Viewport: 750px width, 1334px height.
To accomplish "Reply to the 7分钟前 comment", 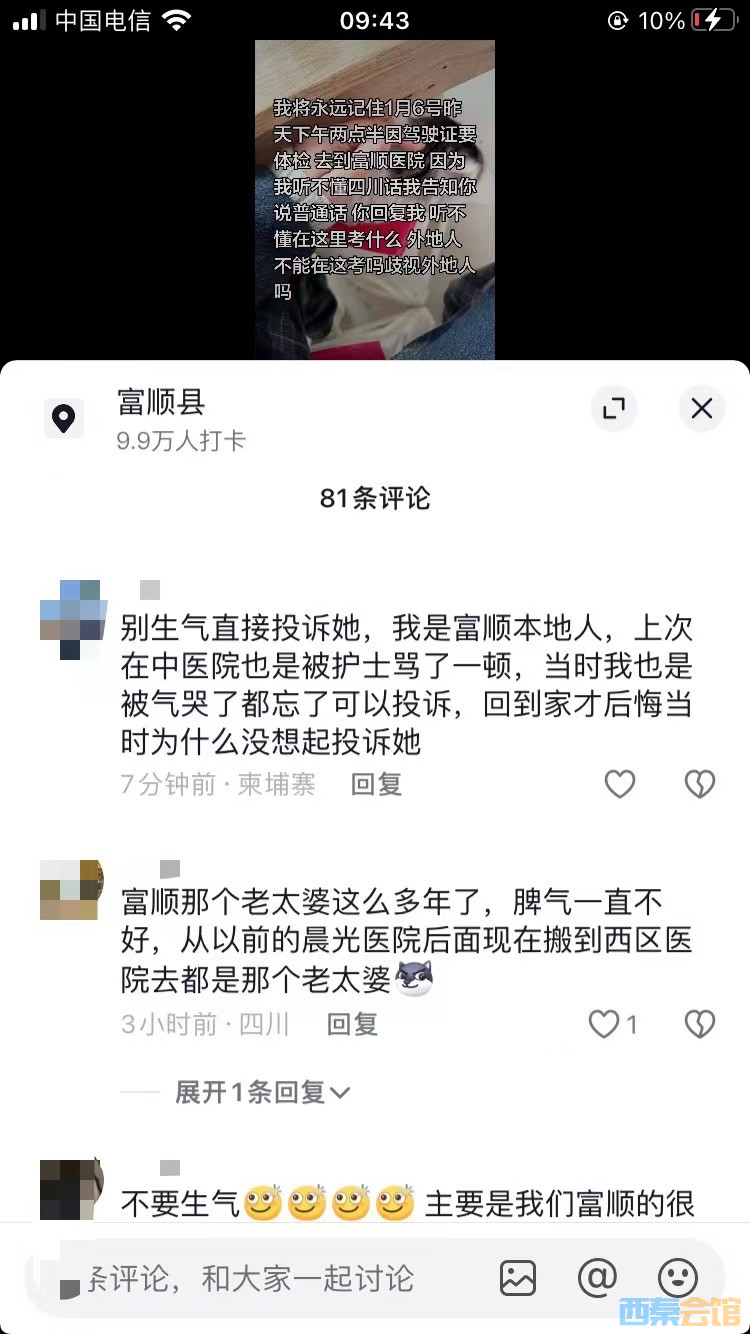I will pos(376,785).
